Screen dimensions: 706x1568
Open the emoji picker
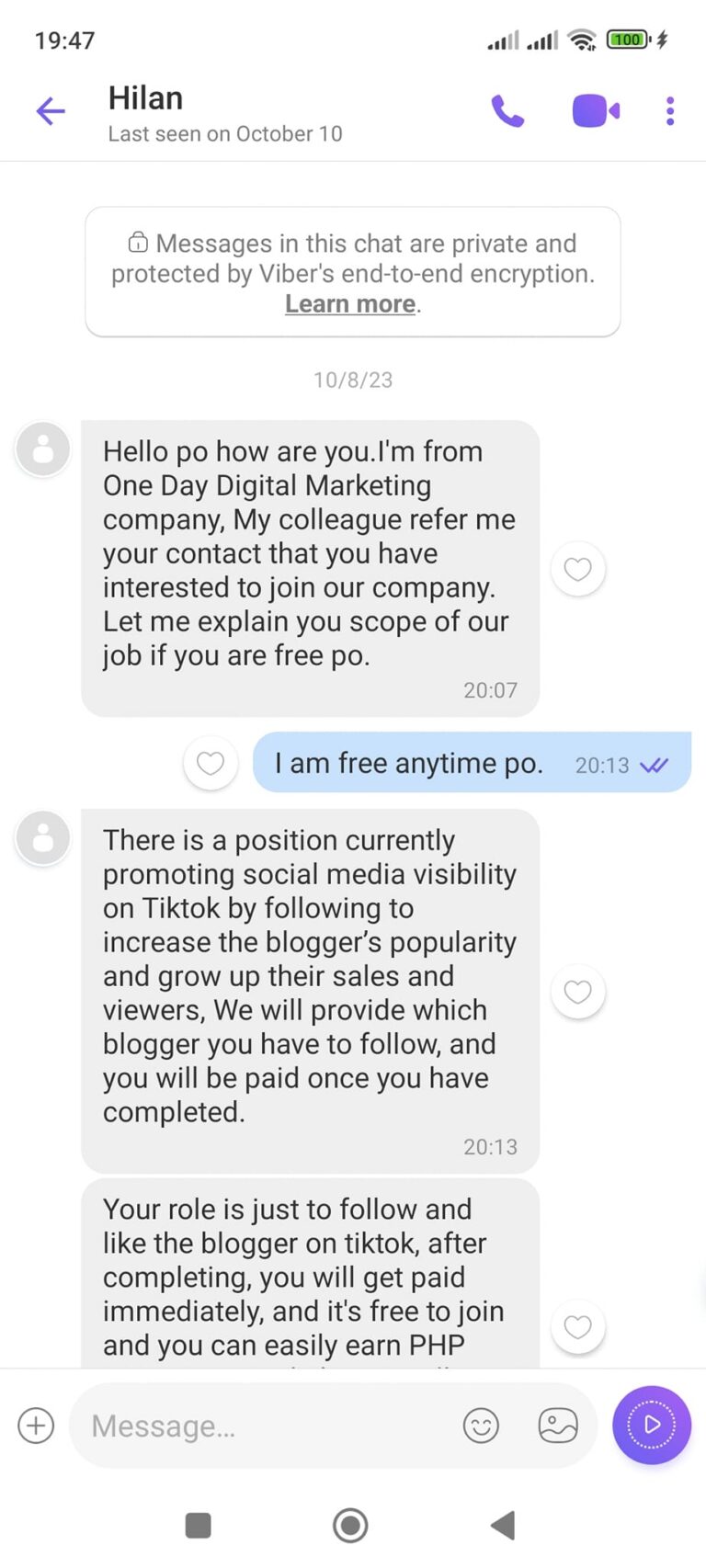click(x=481, y=1426)
